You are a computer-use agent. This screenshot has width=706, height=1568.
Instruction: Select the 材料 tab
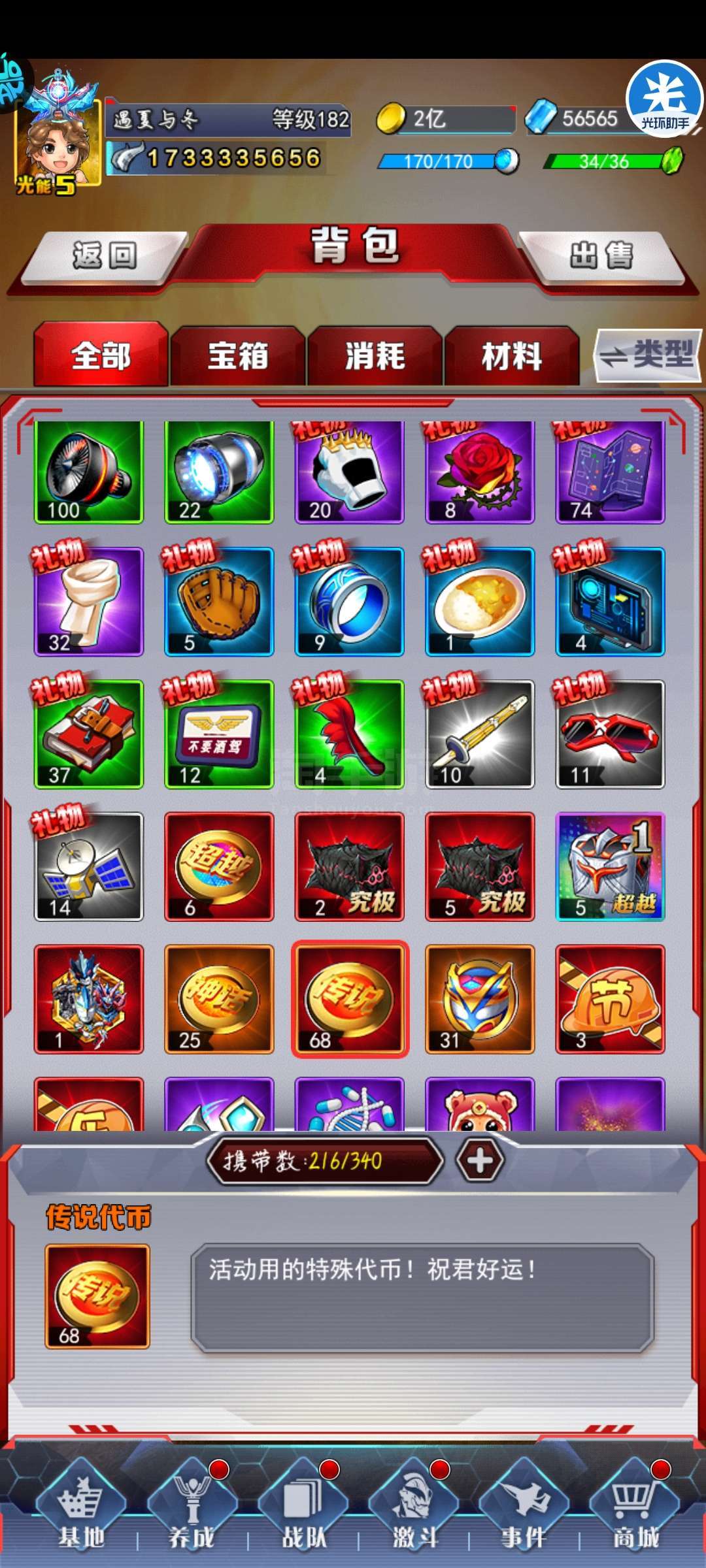512,356
